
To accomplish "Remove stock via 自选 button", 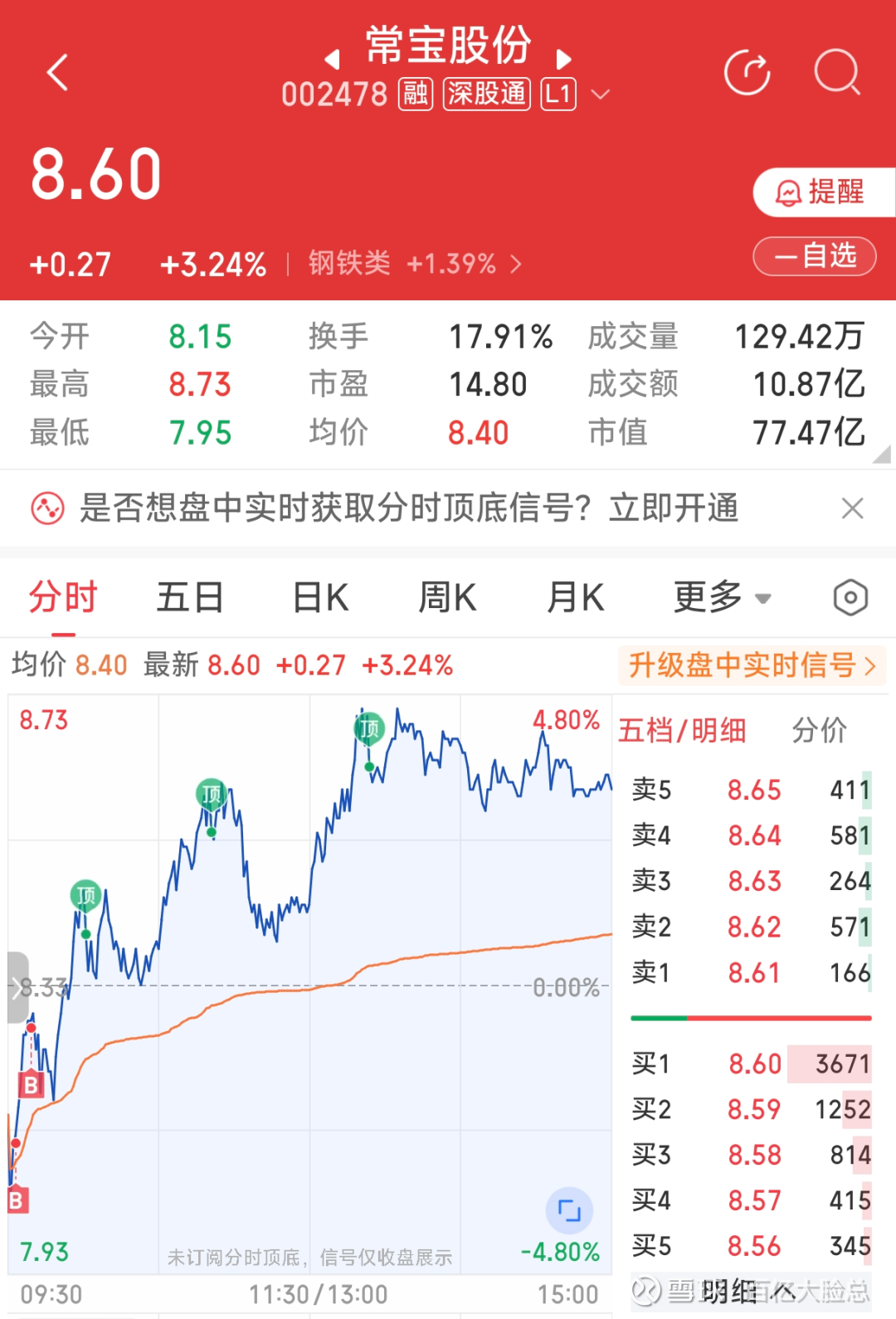I will pyautogui.click(x=815, y=256).
